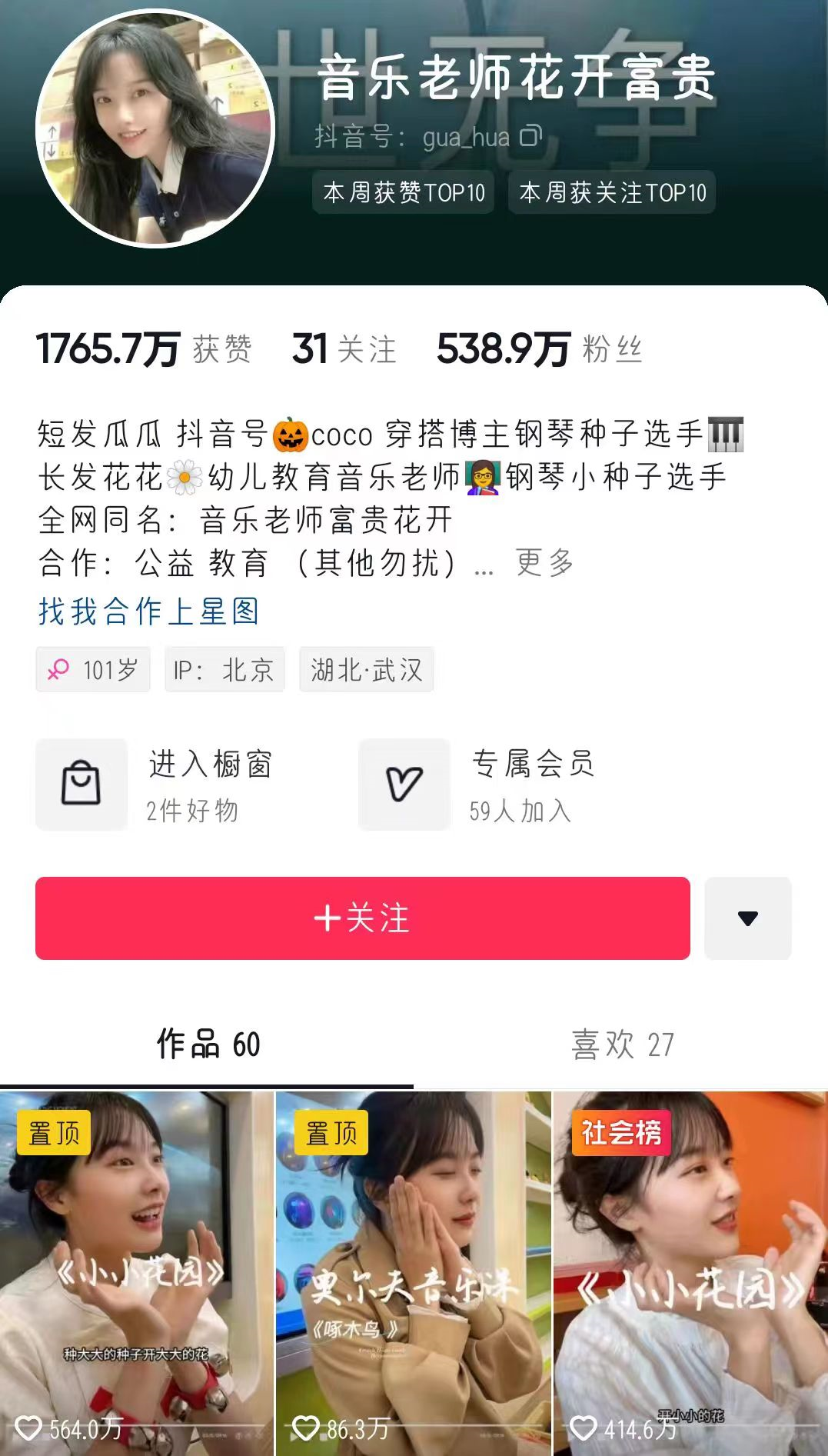
Task: View the 31 关注 following list
Action: (344, 349)
